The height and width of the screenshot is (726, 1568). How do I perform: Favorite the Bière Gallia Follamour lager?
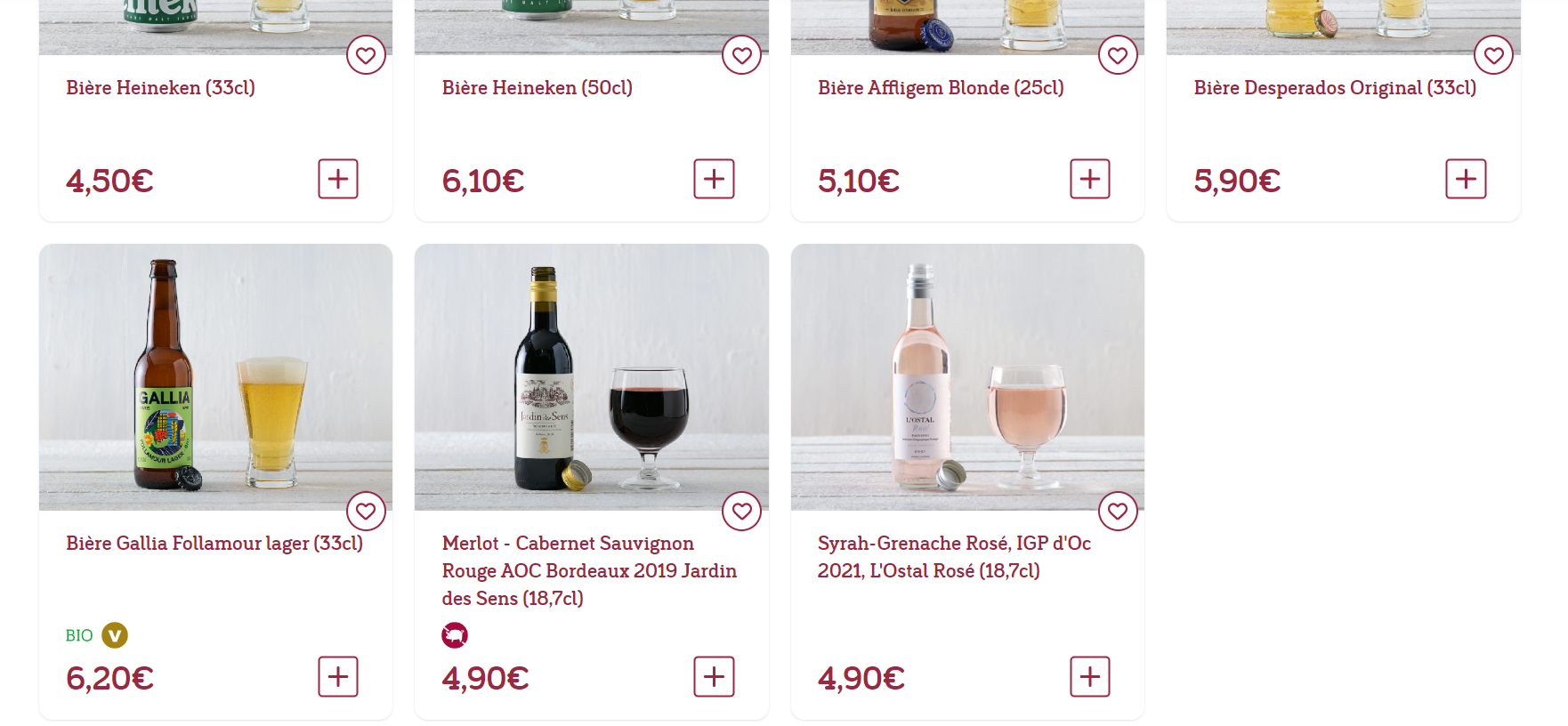click(366, 511)
